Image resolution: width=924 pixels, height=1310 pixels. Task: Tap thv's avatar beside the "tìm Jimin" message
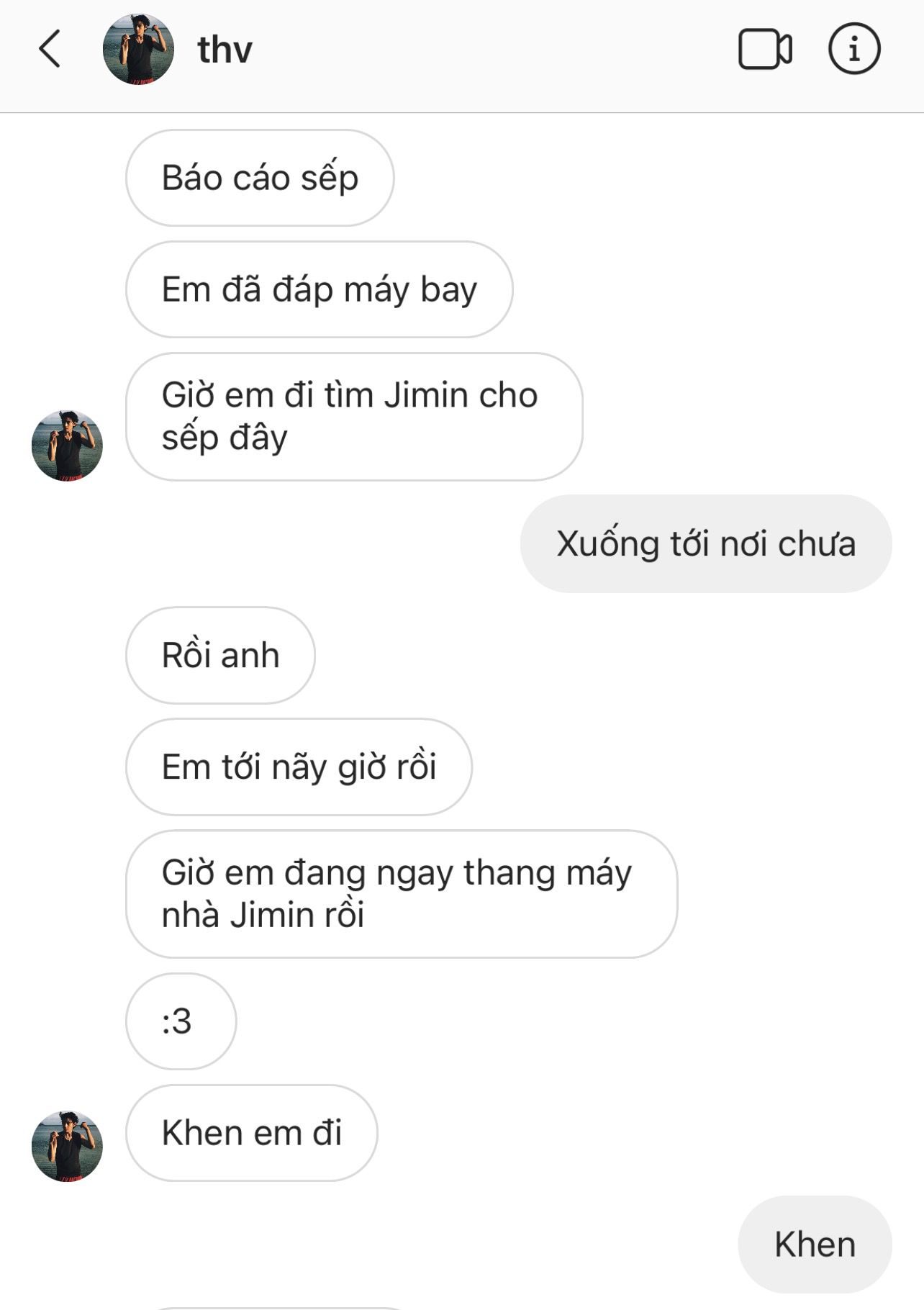click(x=67, y=446)
